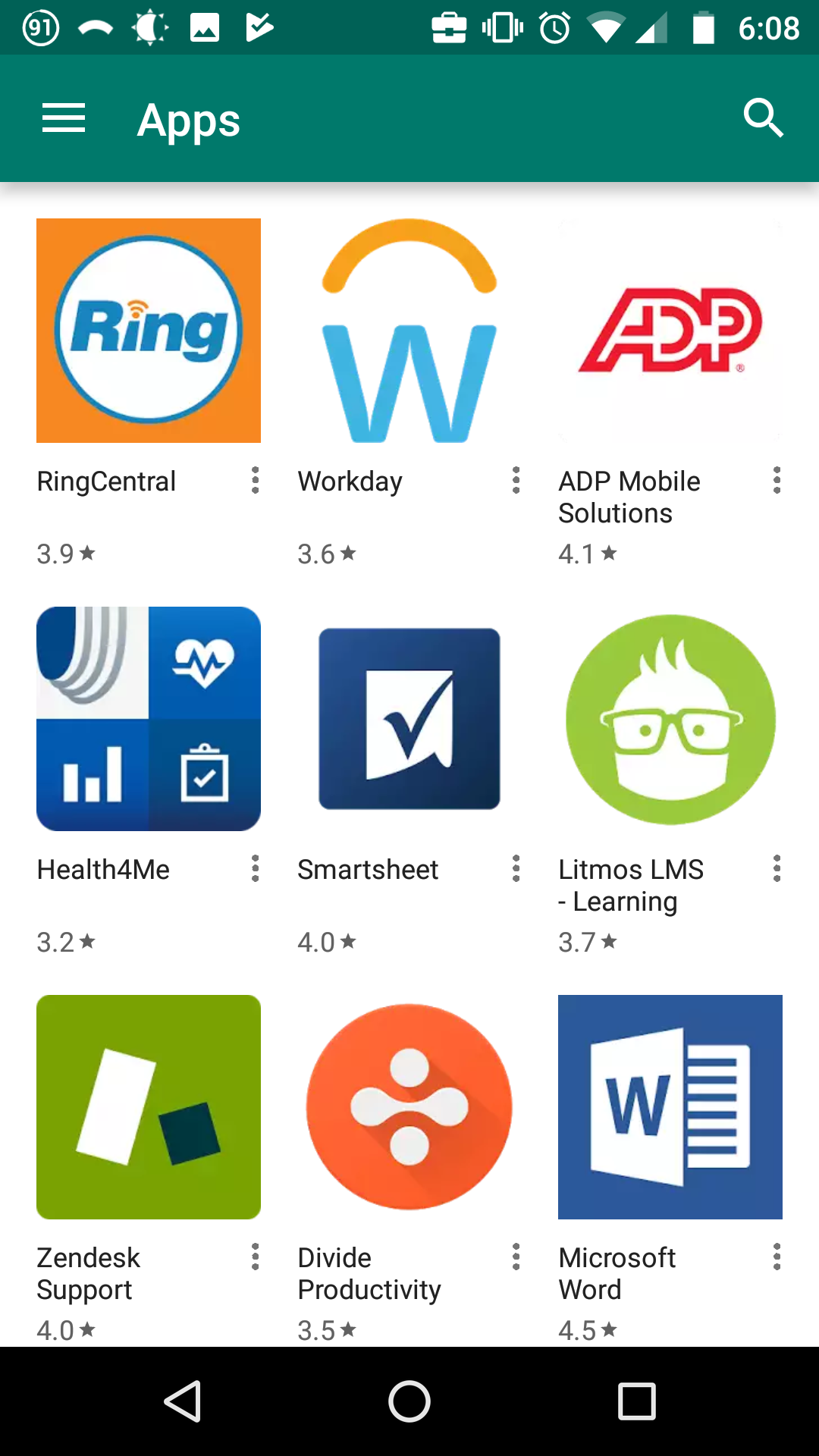Show more options for ADP Mobile Solutions

[x=777, y=481]
